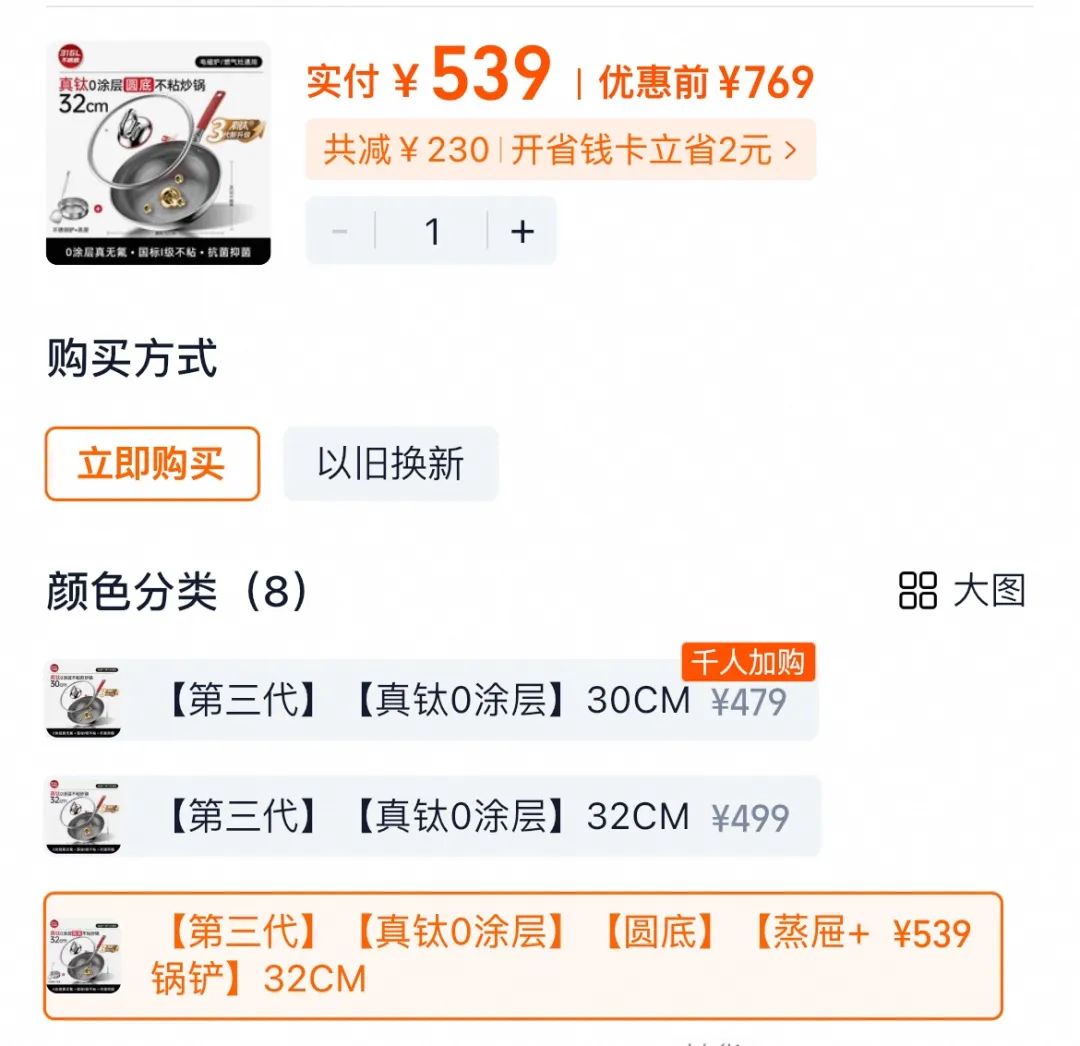Choose 以旧换新 trade-in option
The width and height of the screenshot is (1080, 1046).
coord(390,464)
